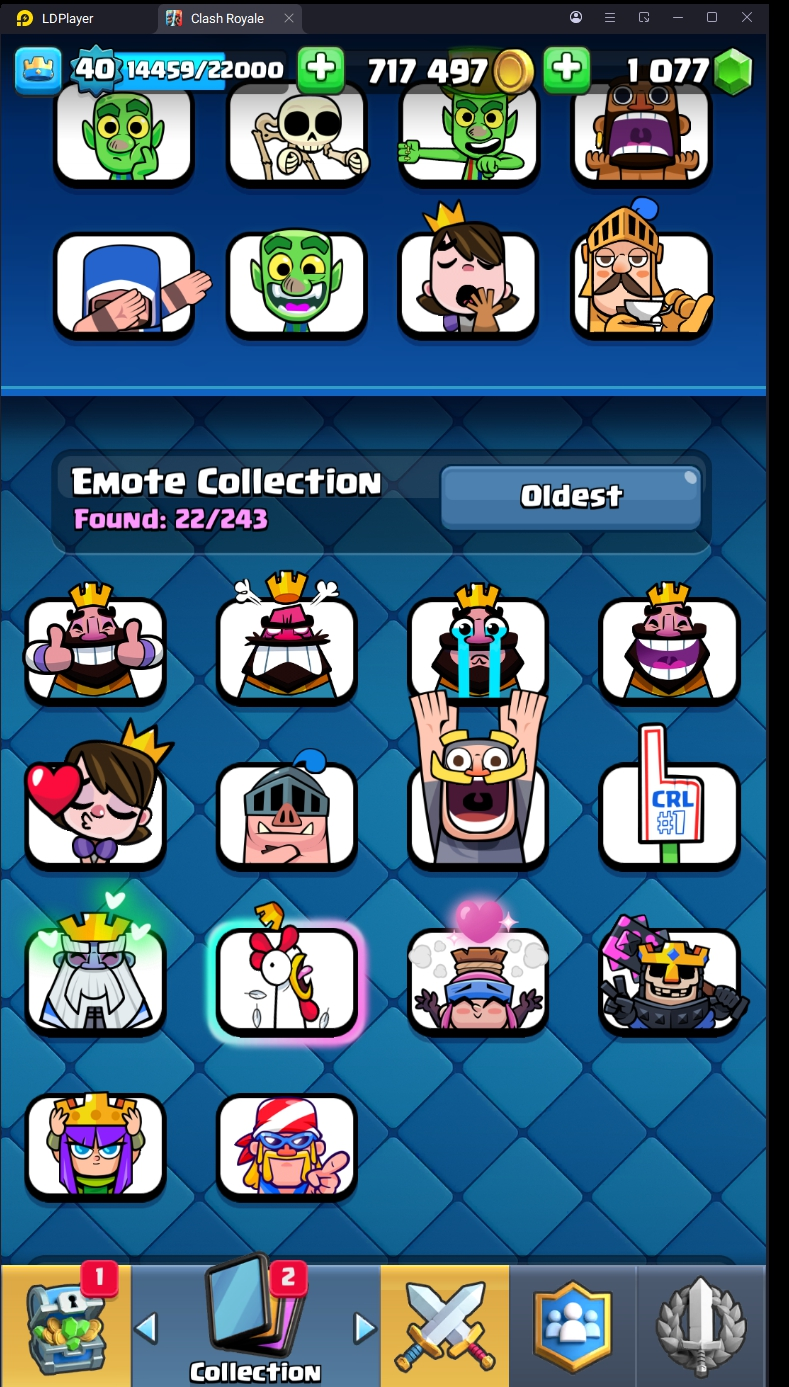Tap the green plus next to experience bar
The width and height of the screenshot is (789, 1387).
tap(320, 69)
